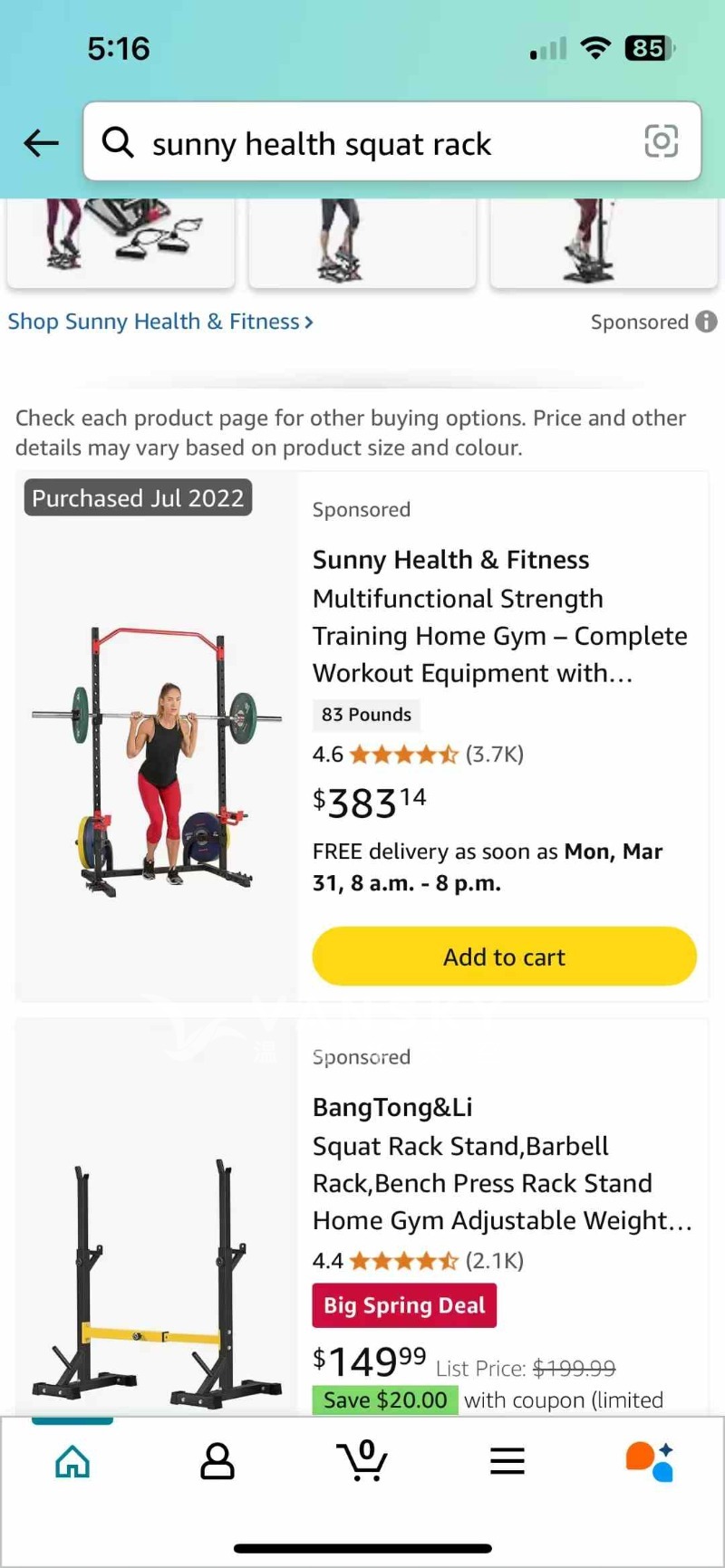
Task: Open Shop Sunny Health & Fitness link
Action: 160,322
